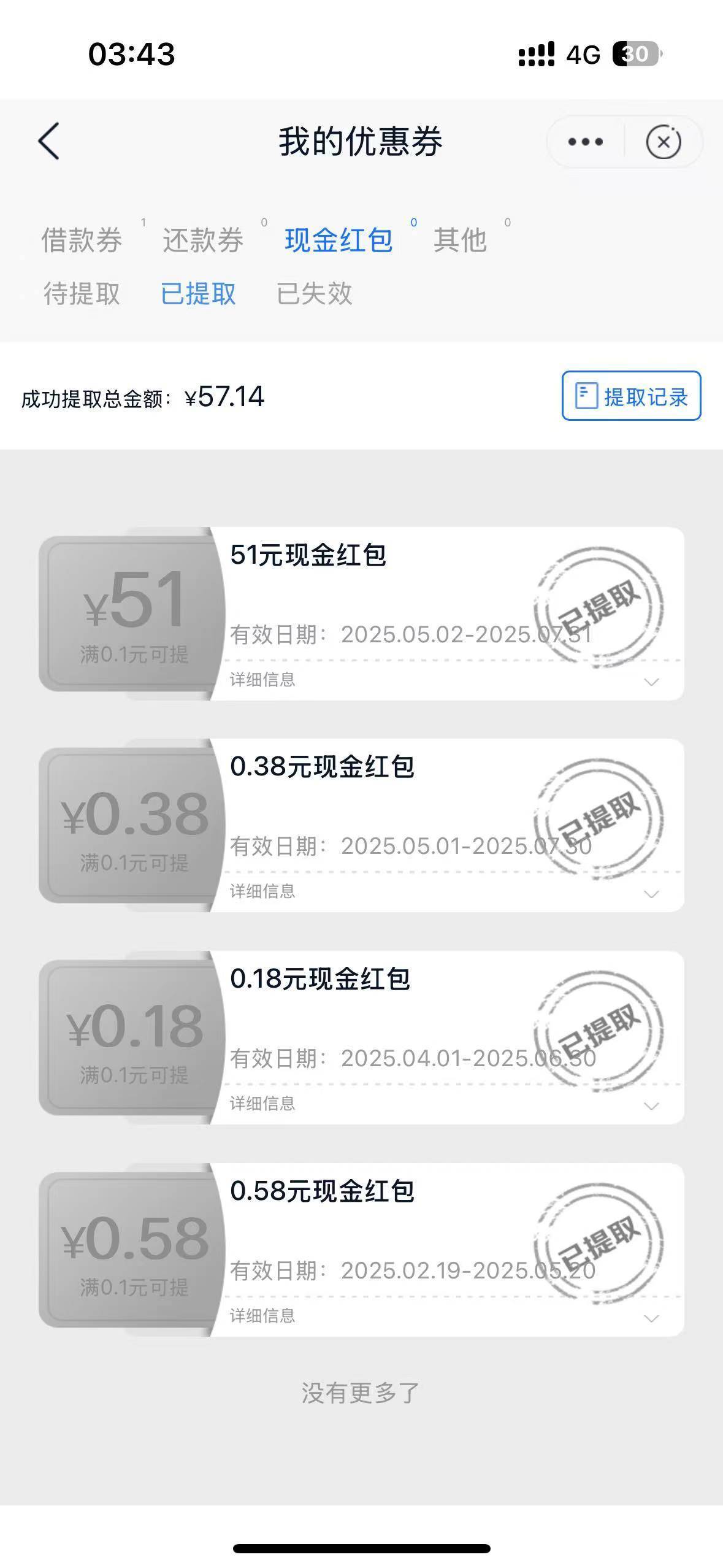Expand 详细信息 for the 0.38元现金红包
The width and height of the screenshot is (723, 1568).
point(446,892)
